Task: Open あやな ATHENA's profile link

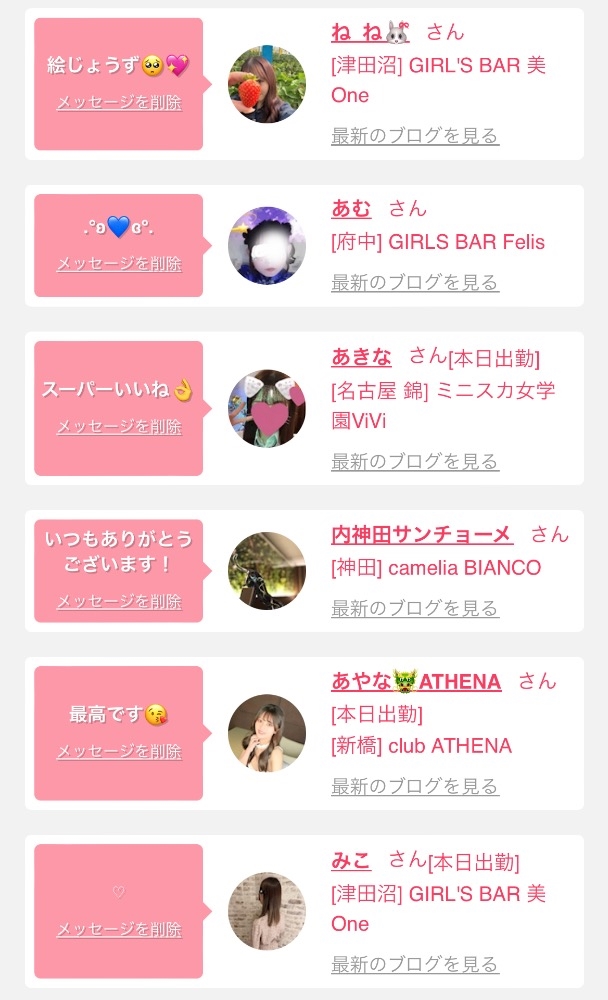Action: (x=416, y=682)
